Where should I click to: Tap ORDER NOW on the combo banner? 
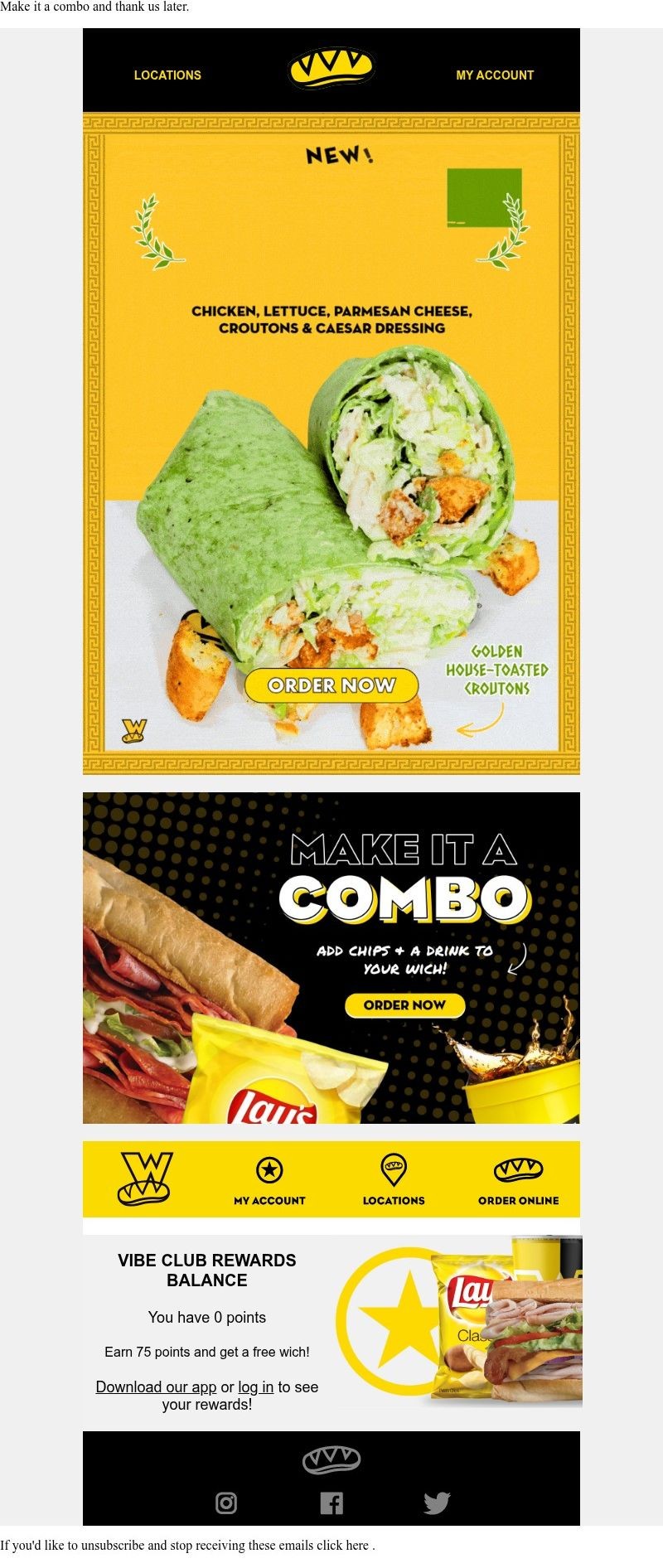404,1004
